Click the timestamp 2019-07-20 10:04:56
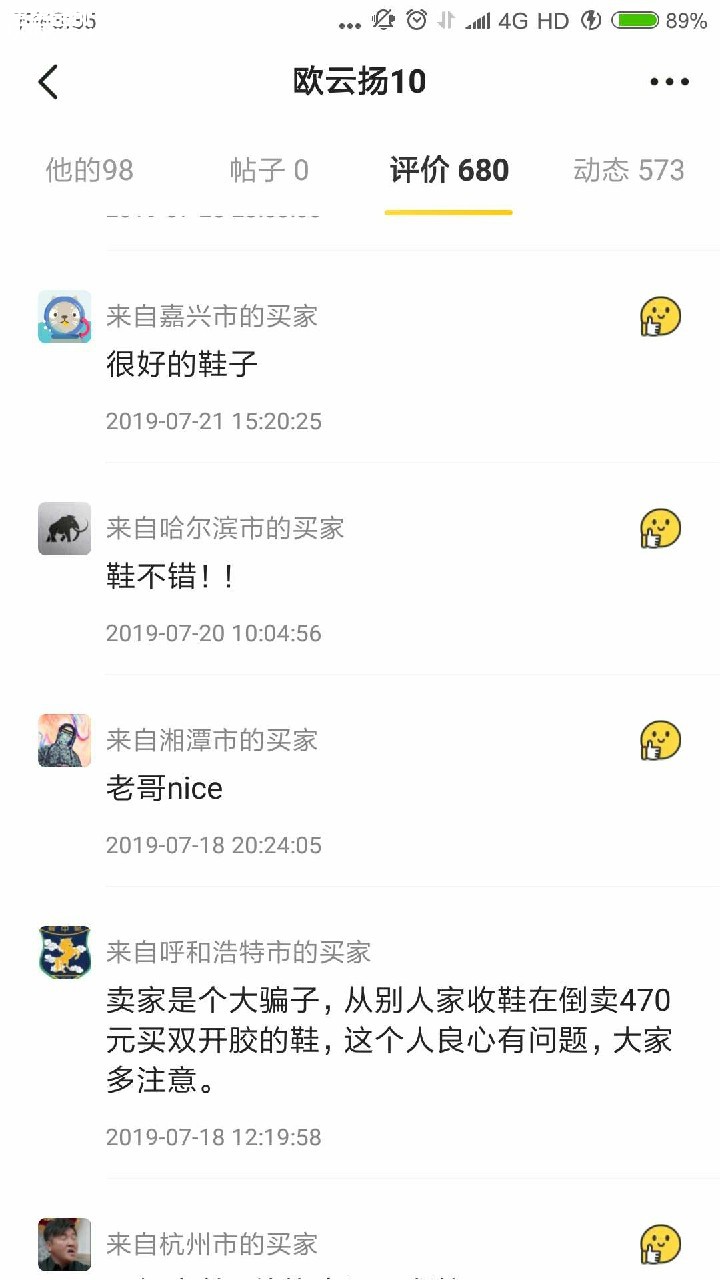720x1280 pixels. pos(214,633)
